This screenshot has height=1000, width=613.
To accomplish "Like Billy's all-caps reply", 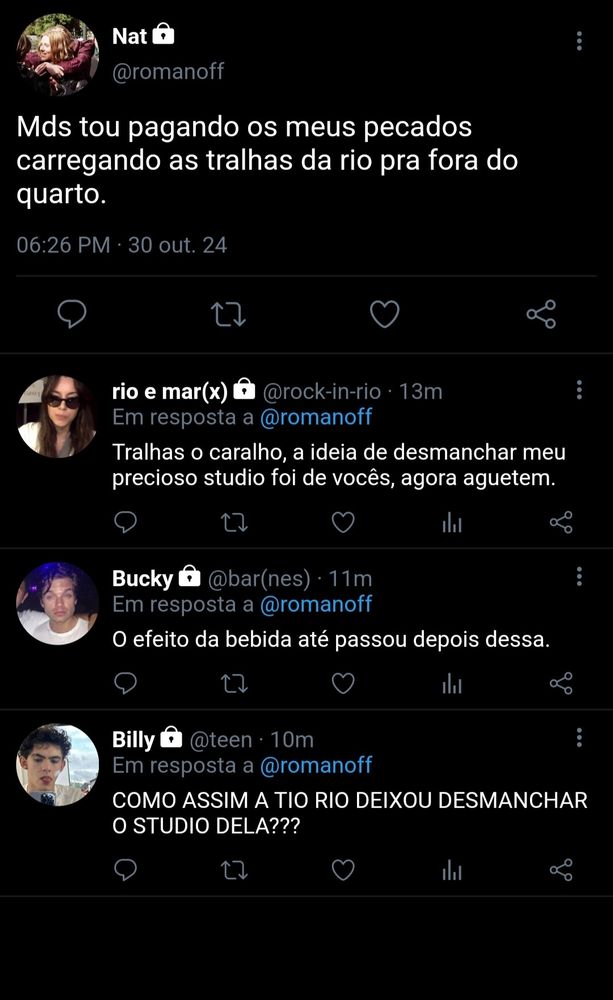I will click(x=343, y=870).
